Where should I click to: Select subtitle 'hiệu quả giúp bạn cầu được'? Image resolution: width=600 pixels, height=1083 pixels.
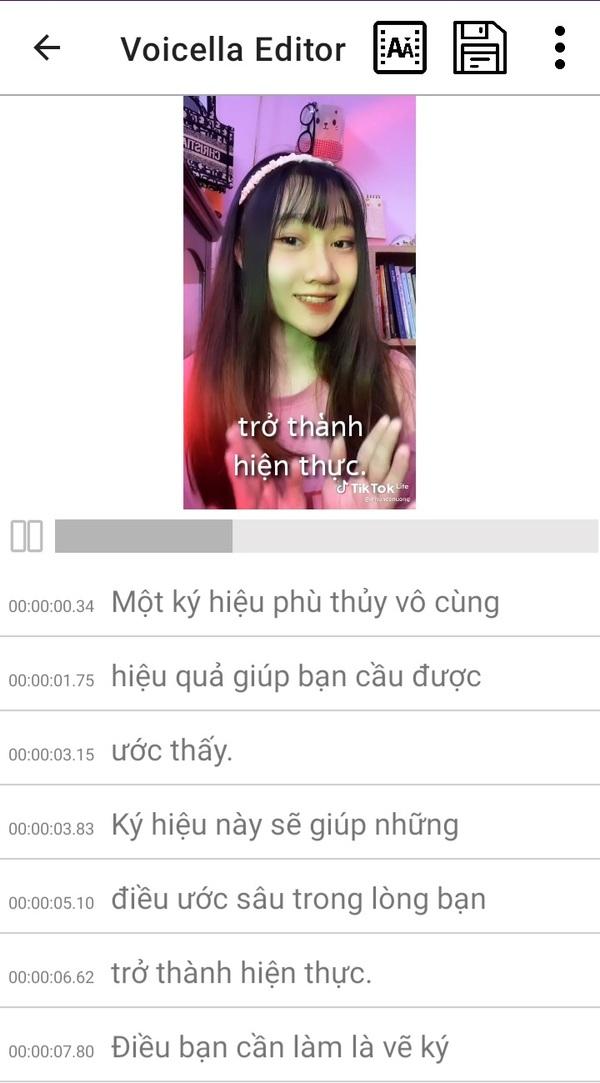pos(296,676)
